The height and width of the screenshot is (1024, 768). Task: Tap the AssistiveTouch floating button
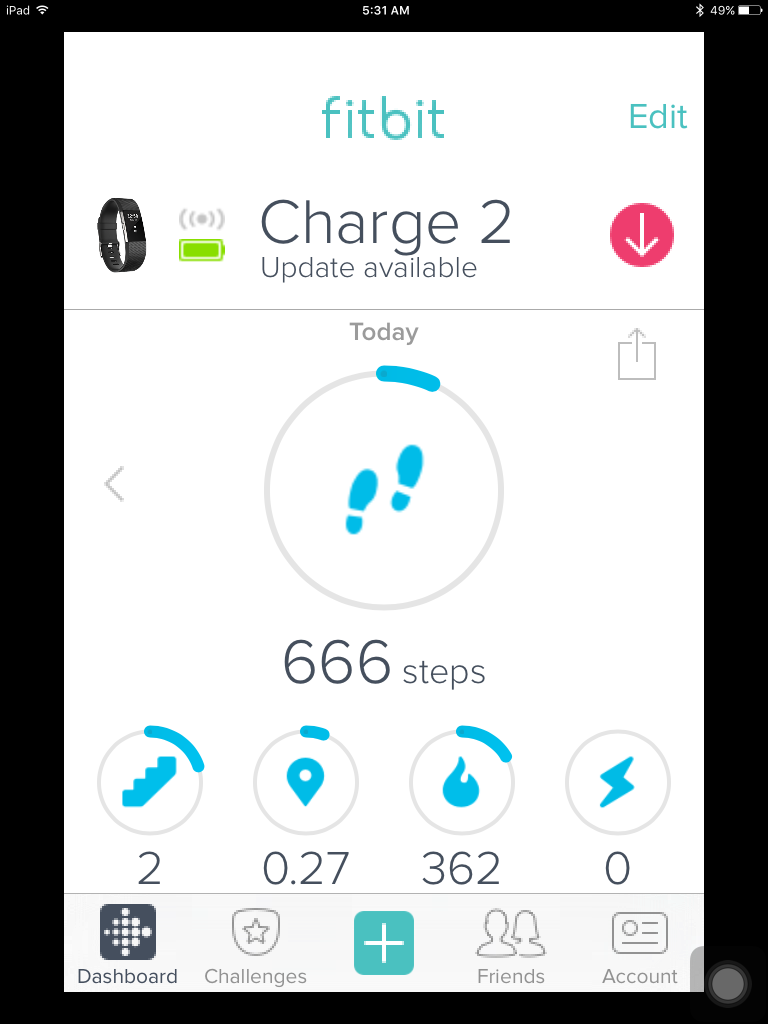coord(728,984)
